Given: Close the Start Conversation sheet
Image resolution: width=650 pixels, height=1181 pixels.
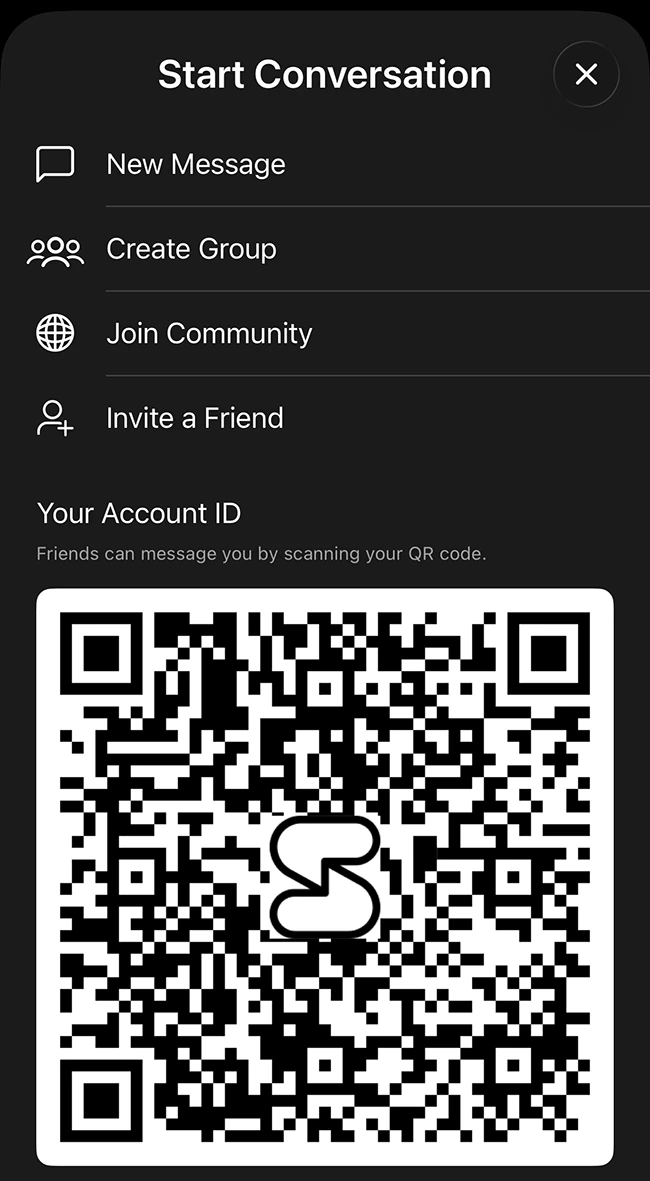Looking at the screenshot, I should coord(586,75).
